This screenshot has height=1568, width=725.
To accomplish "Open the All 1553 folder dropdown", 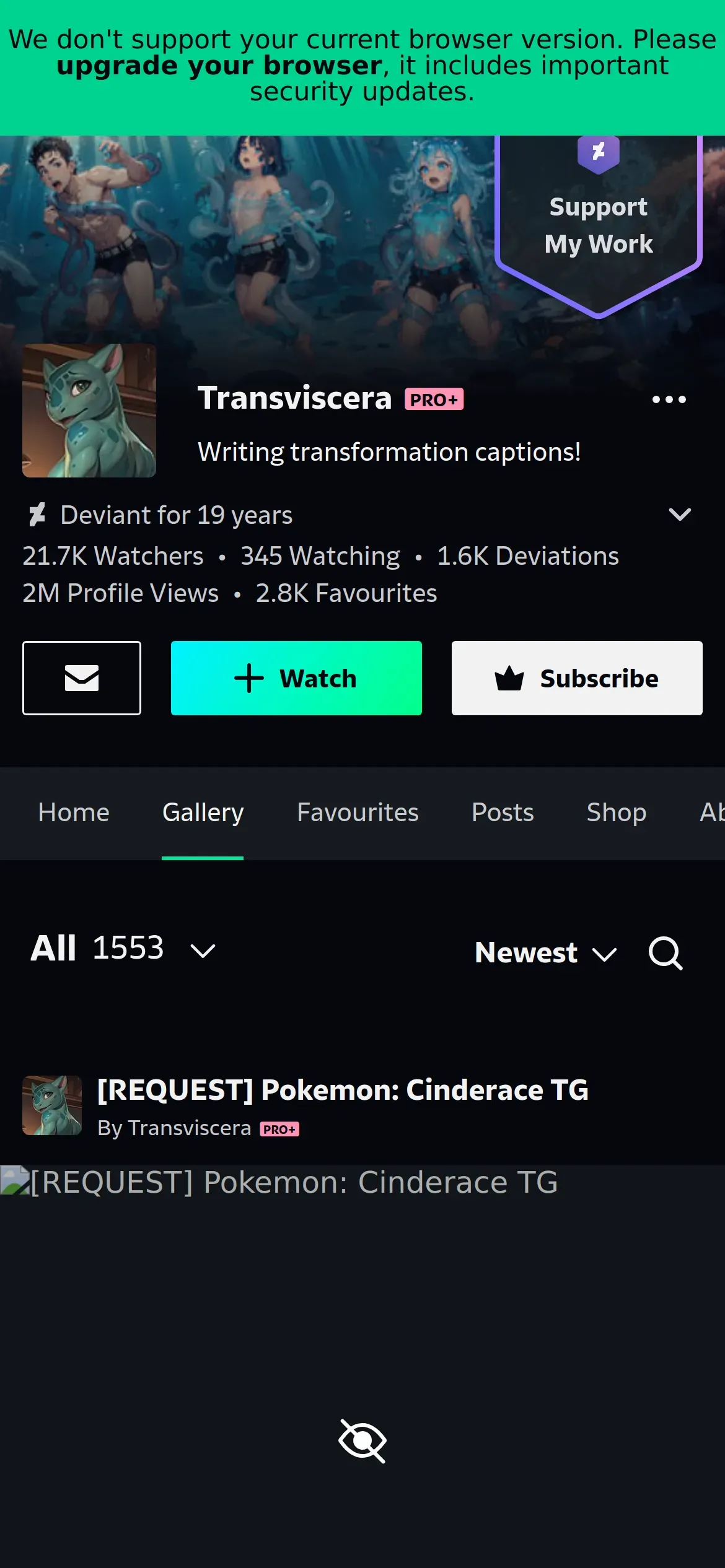I will point(123,949).
